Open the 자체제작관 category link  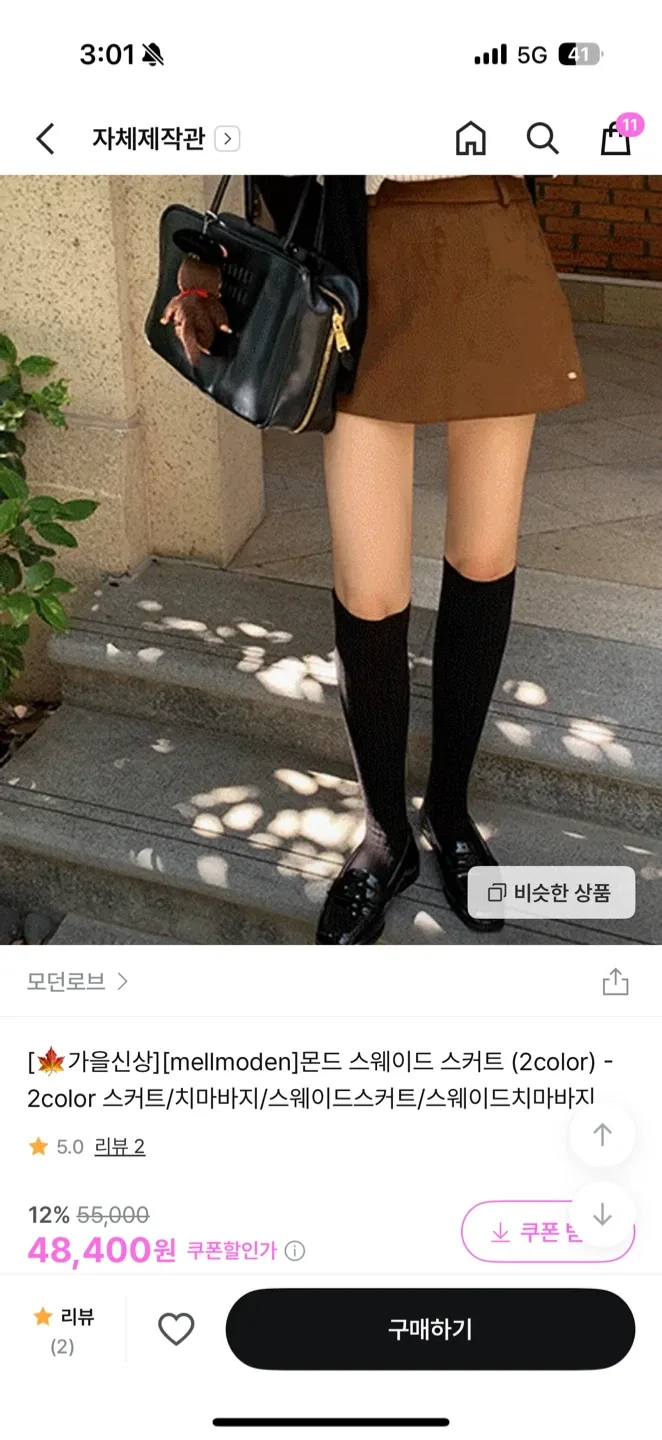click(x=165, y=139)
